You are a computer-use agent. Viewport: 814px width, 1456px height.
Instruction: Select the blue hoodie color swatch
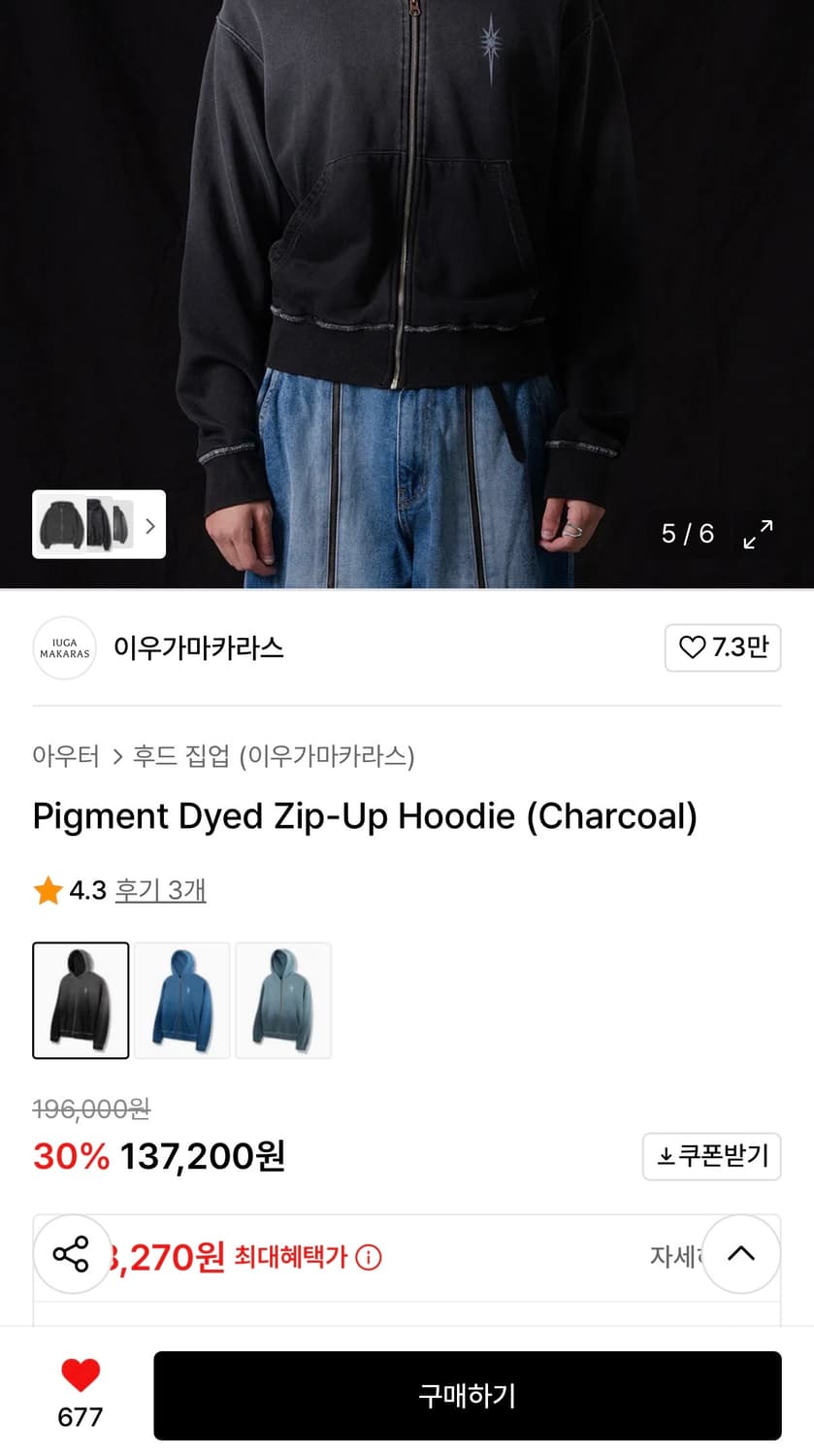181,1000
